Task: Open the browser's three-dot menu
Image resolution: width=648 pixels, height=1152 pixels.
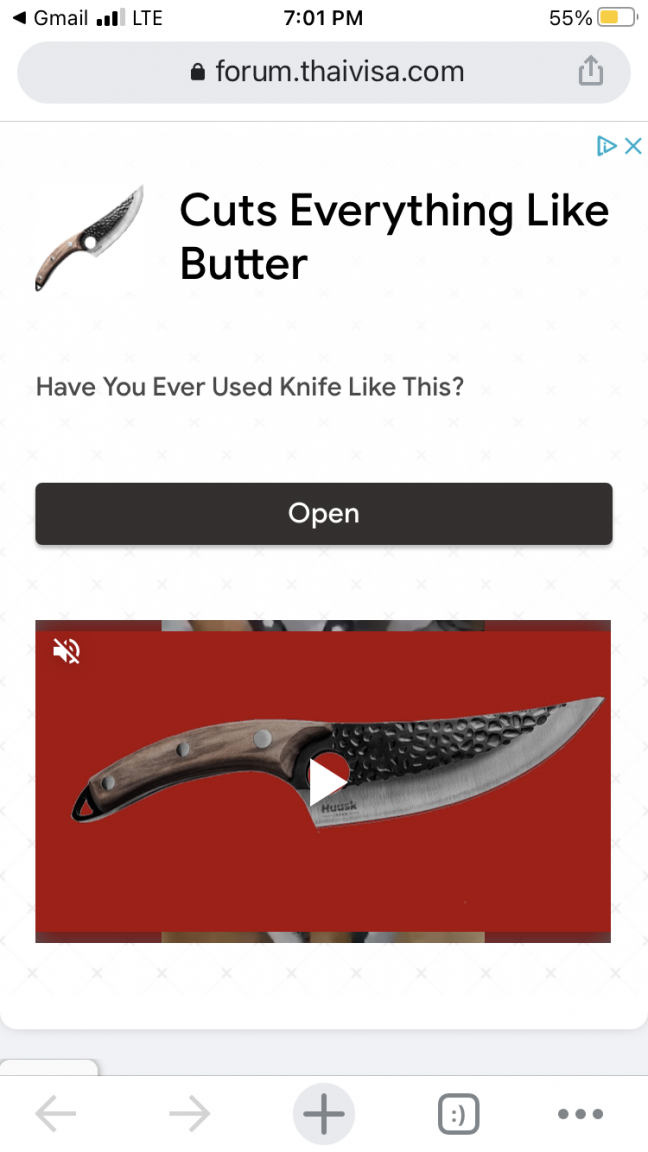Action: [x=580, y=1113]
